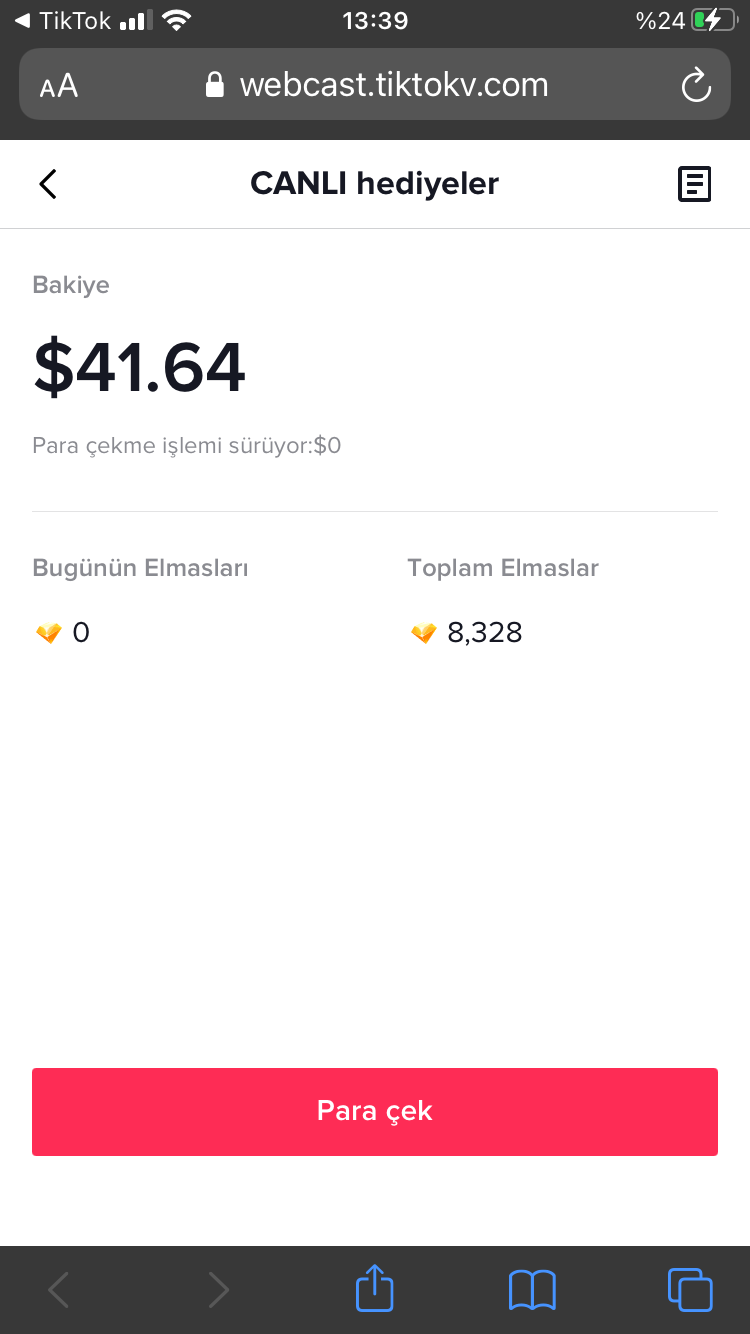750x1334 pixels.
Task: Return to the TikTok app
Action: pyautogui.click(x=62, y=20)
